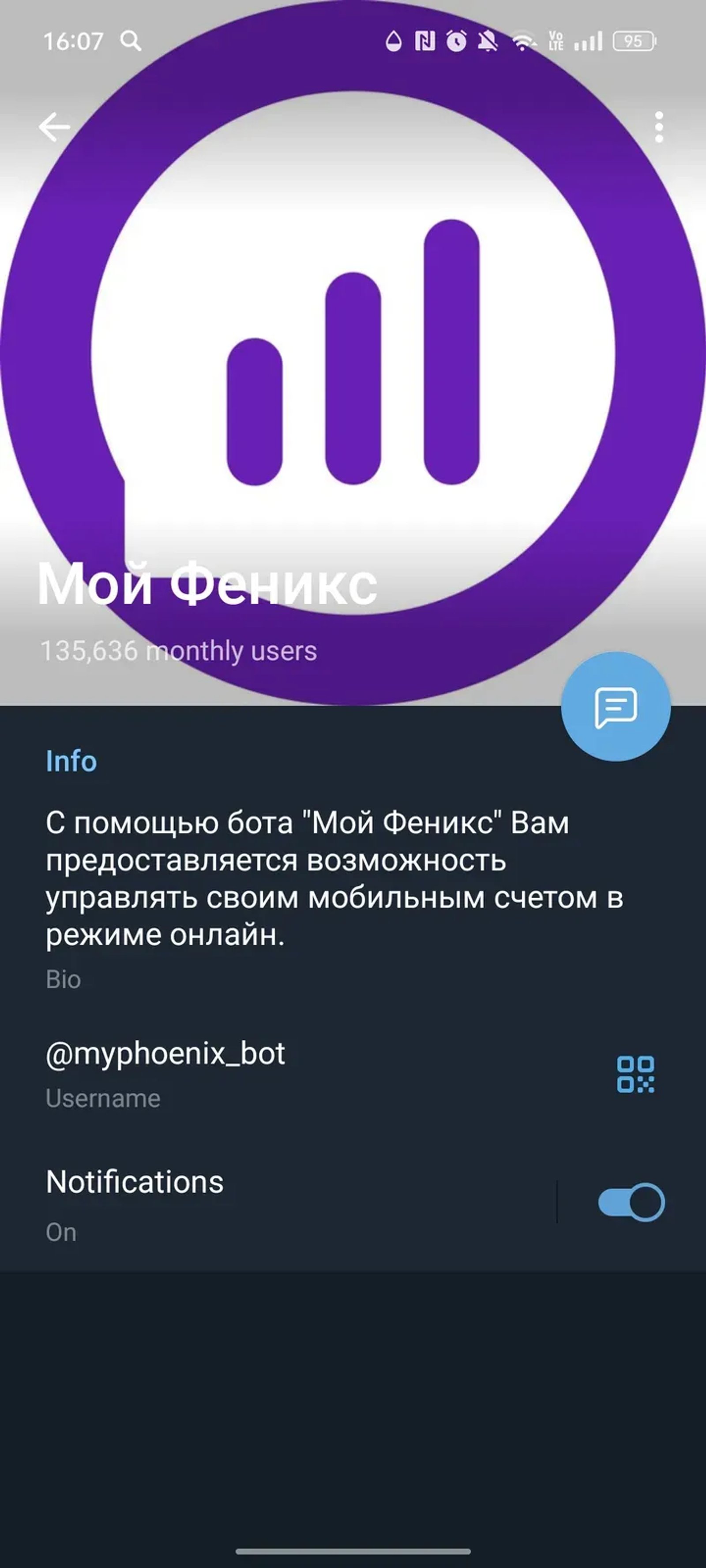The height and width of the screenshot is (1568, 706).
Task: Open the three-dot overflow menu
Action: tap(660, 126)
